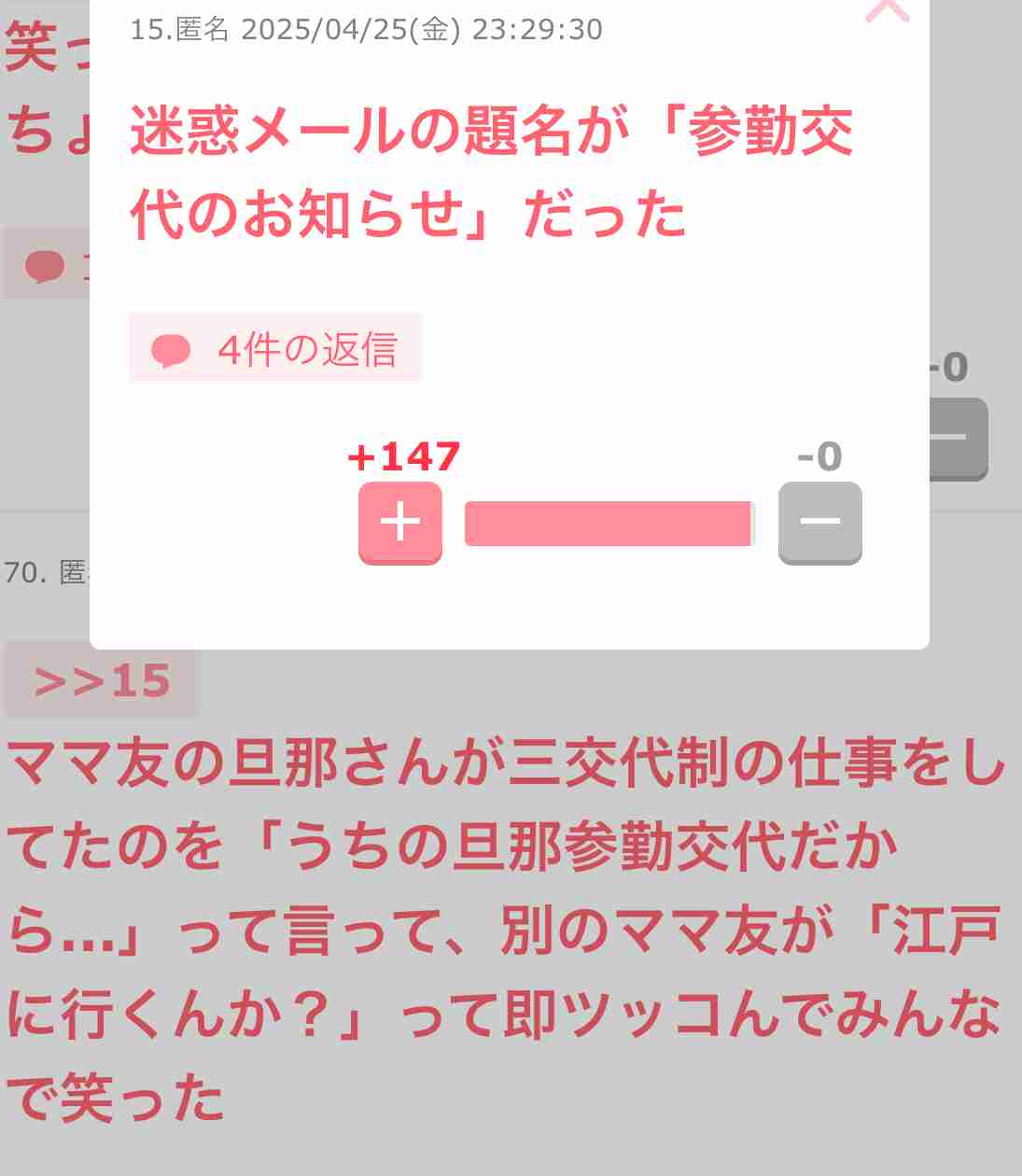Tap the >>15 reply anchor link
The height and width of the screenshot is (1176, 1022).
click(x=102, y=680)
